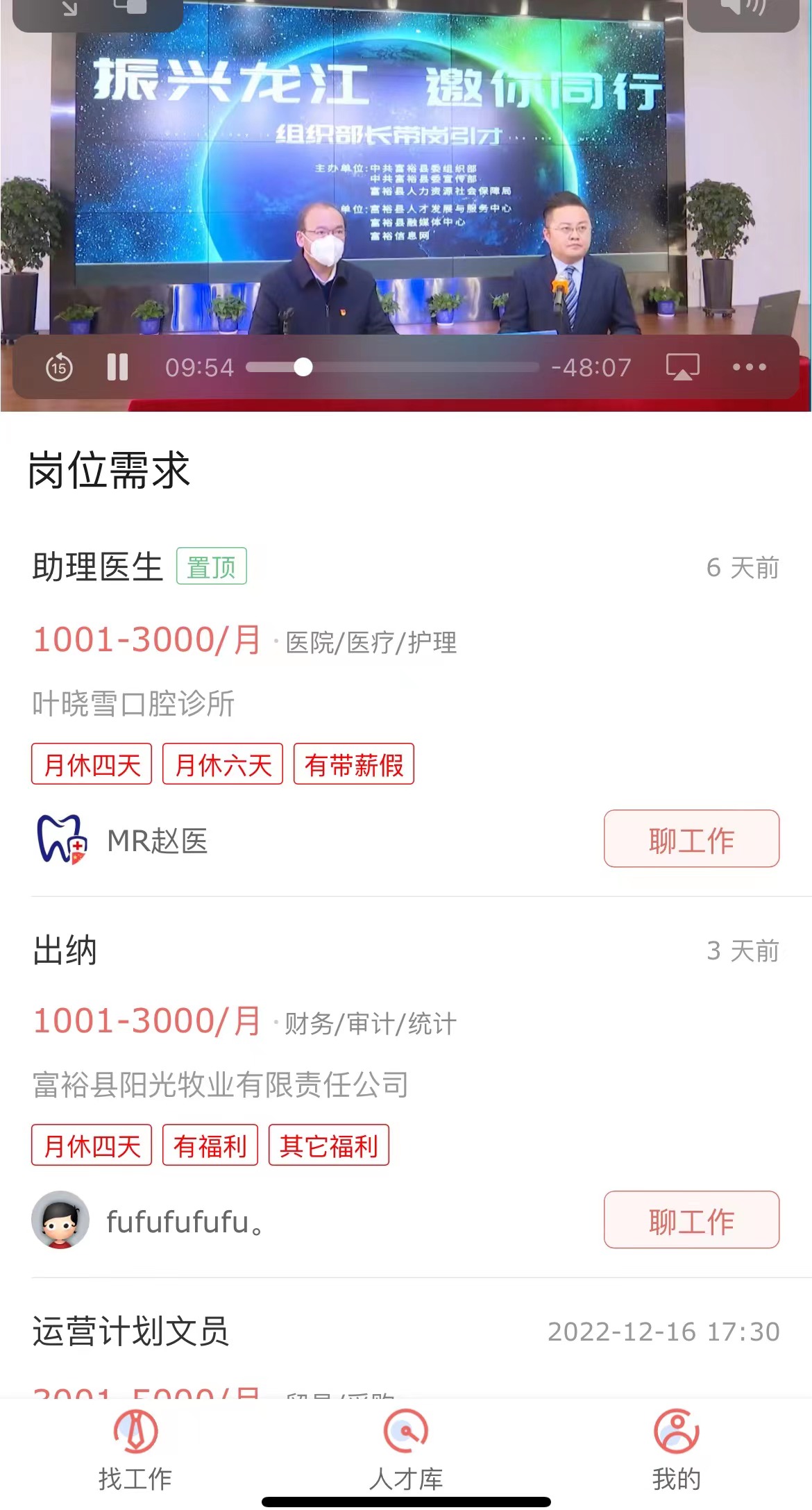The width and height of the screenshot is (812, 1510).
Task: Open the video's more options menu
Action: (x=750, y=367)
